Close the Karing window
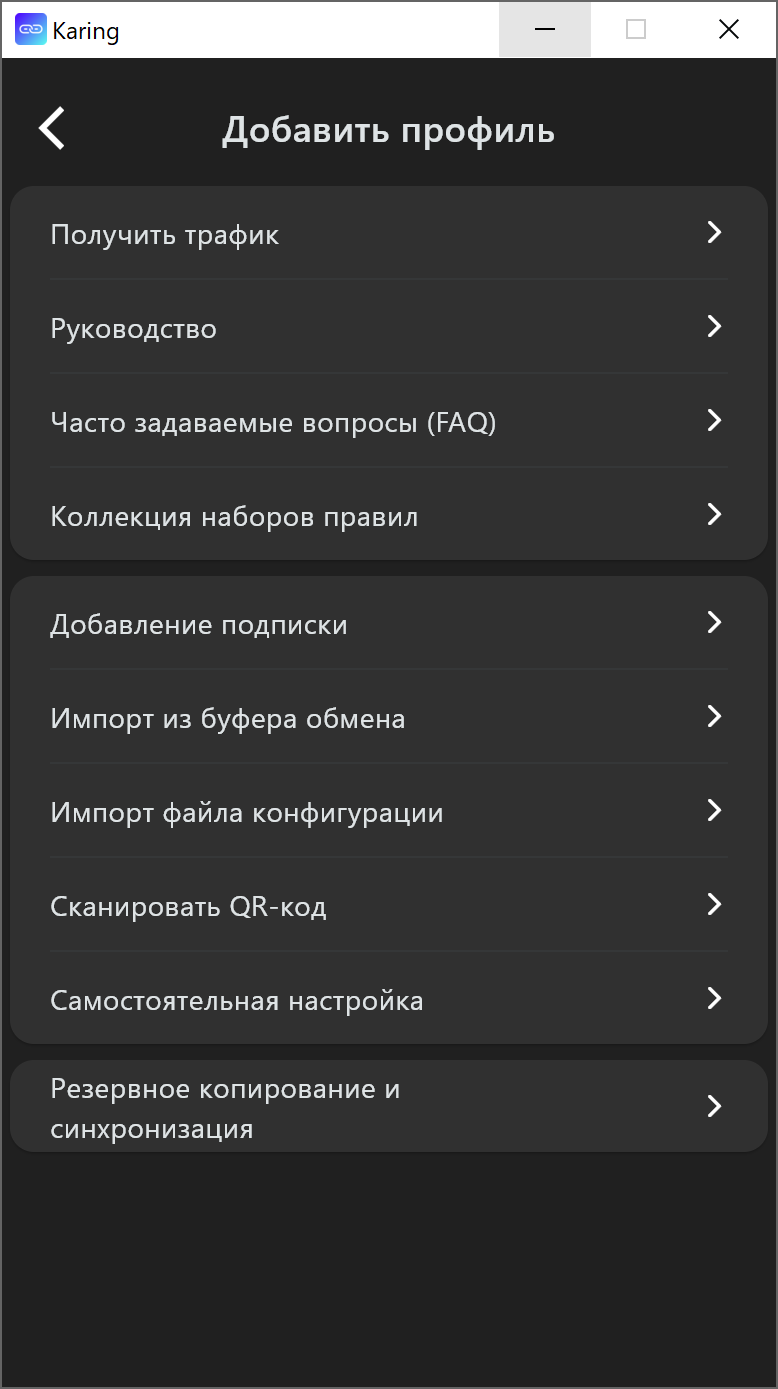Screen dimensions: 778x1389 [x=729, y=30]
